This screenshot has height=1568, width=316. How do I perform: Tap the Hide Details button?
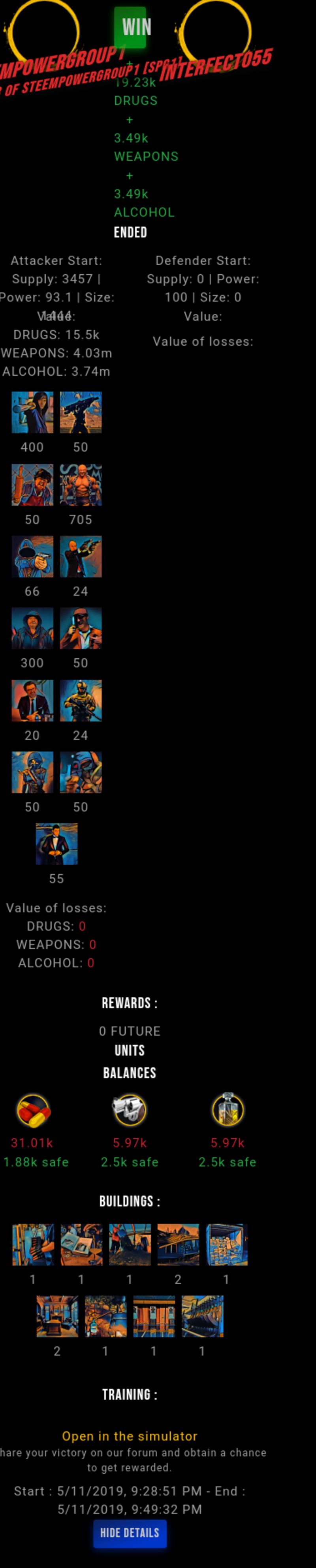[x=130, y=1533]
